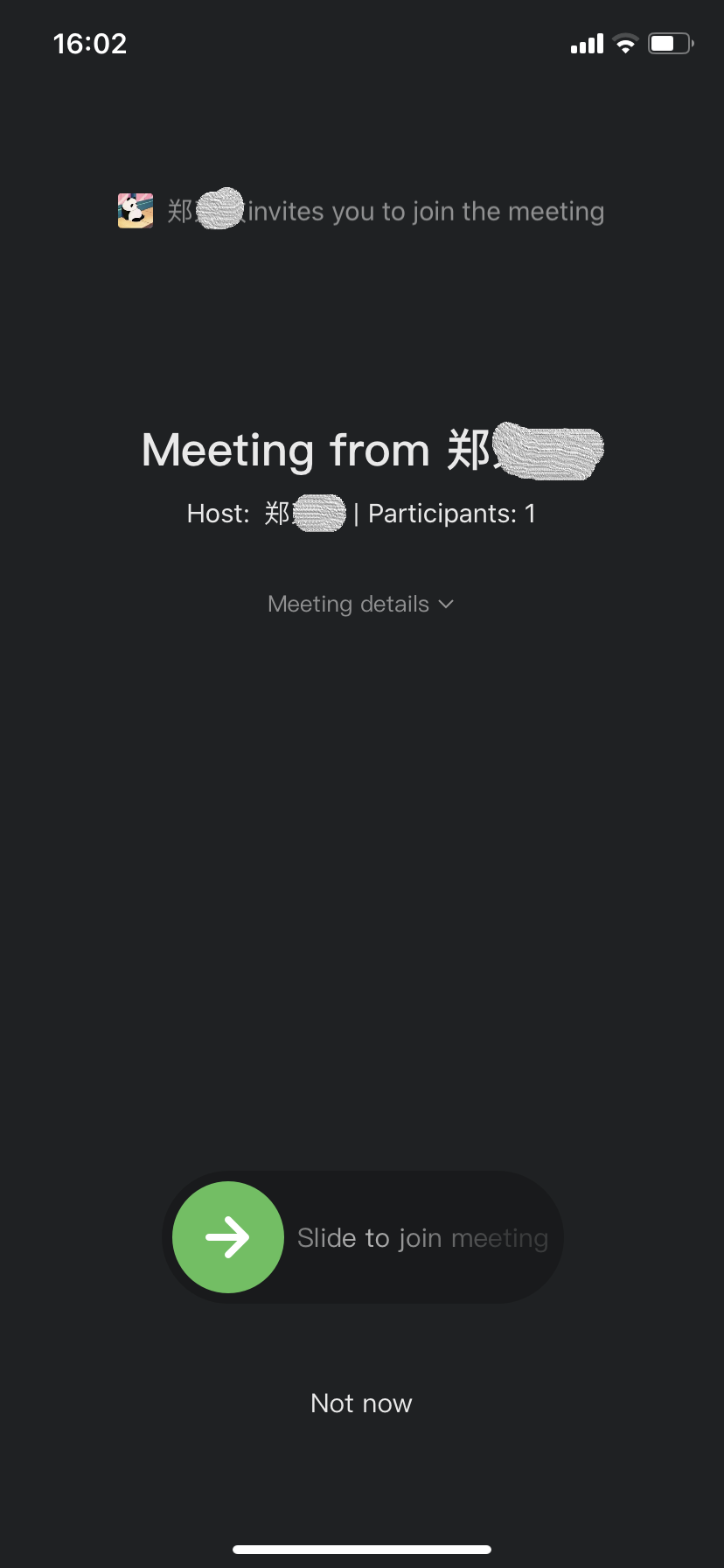Expand the Meeting details section
This screenshot has height=1568, width=724.
pyautogui.click(x=360, y=605)
